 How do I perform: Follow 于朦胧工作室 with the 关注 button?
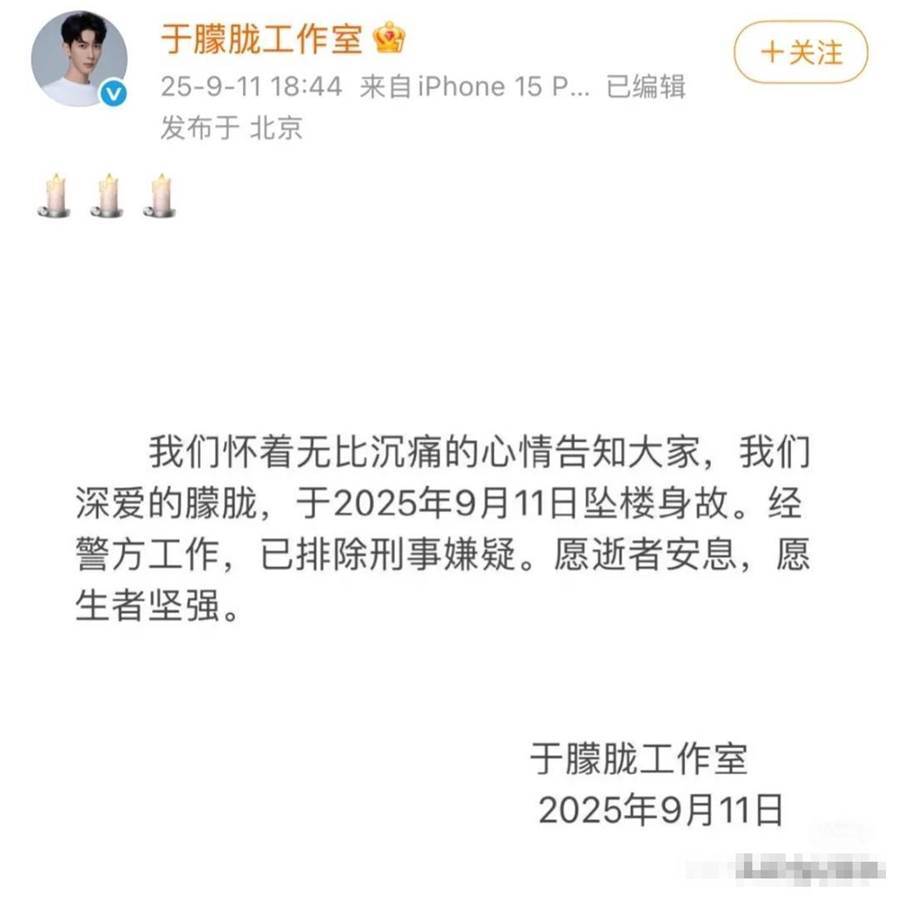800,52
